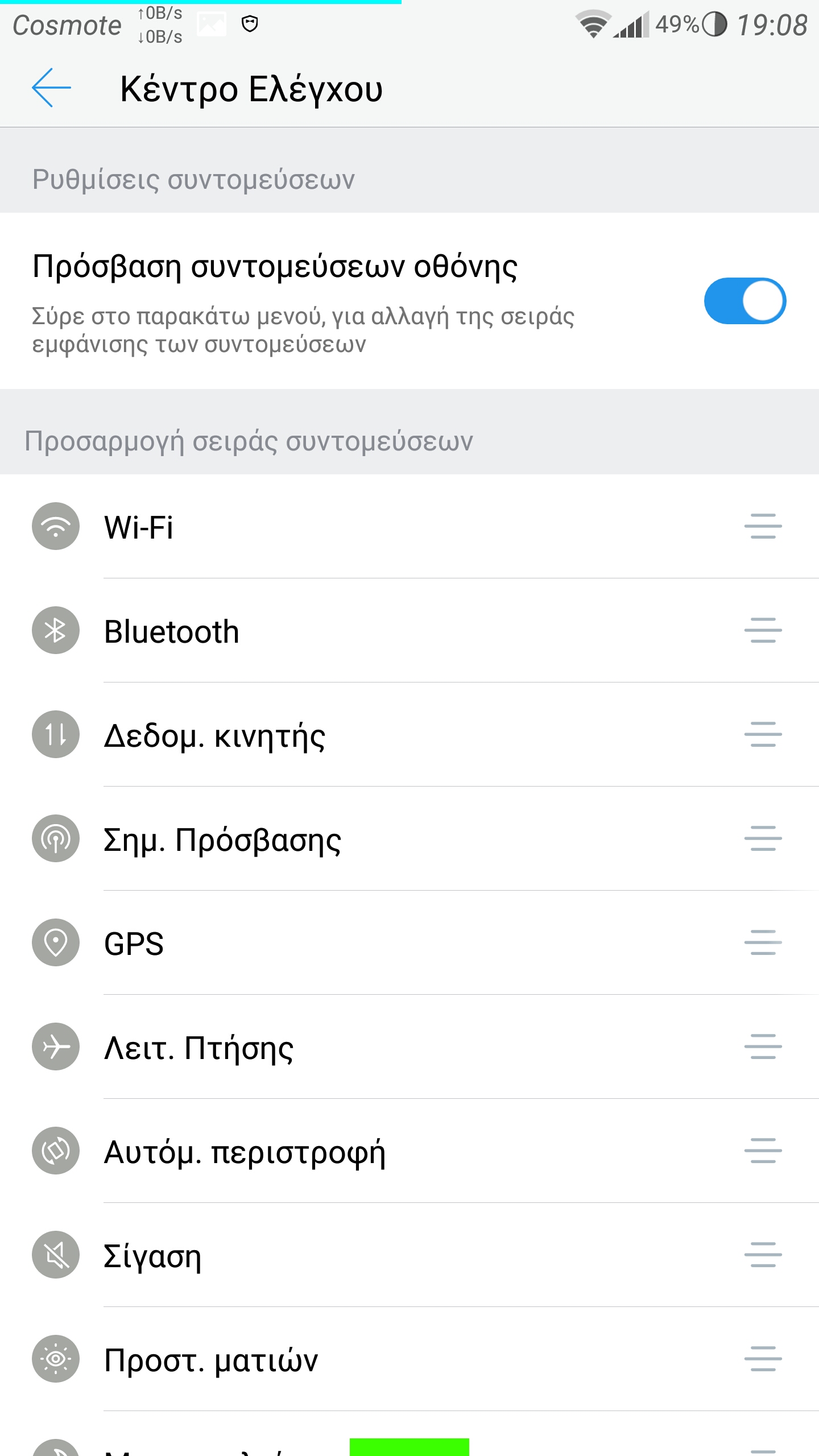Select the Δεδομ. κινητής shortcut row

point(409,734)
